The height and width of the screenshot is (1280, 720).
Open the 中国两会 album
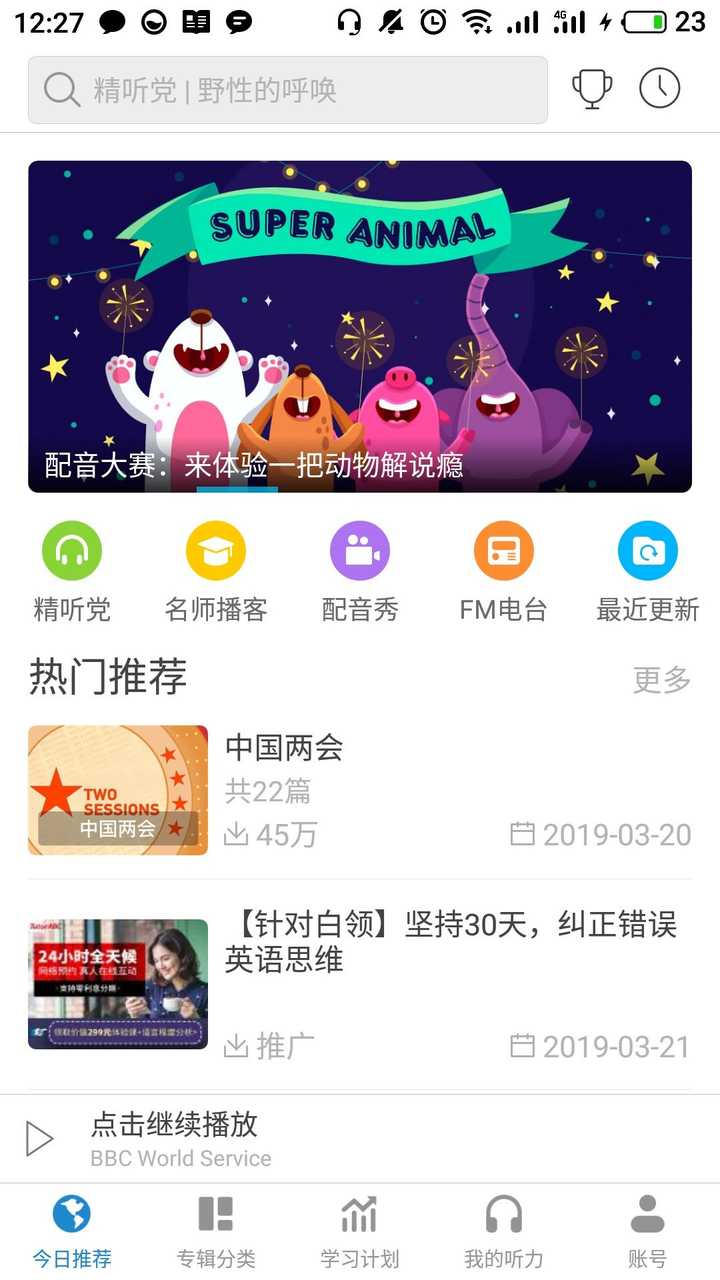point(360,790)
